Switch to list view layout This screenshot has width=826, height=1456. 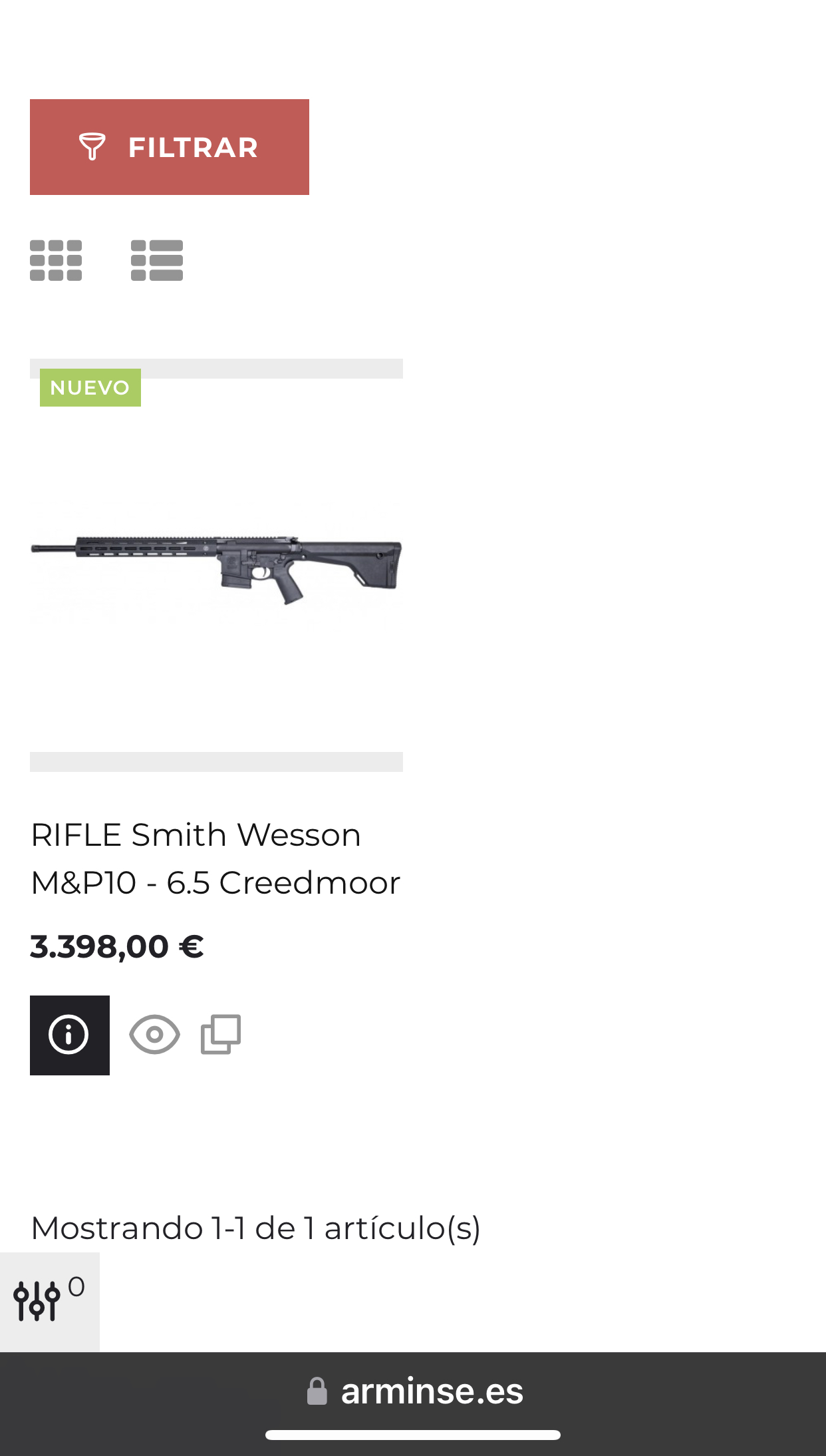[x=157, y=260]
